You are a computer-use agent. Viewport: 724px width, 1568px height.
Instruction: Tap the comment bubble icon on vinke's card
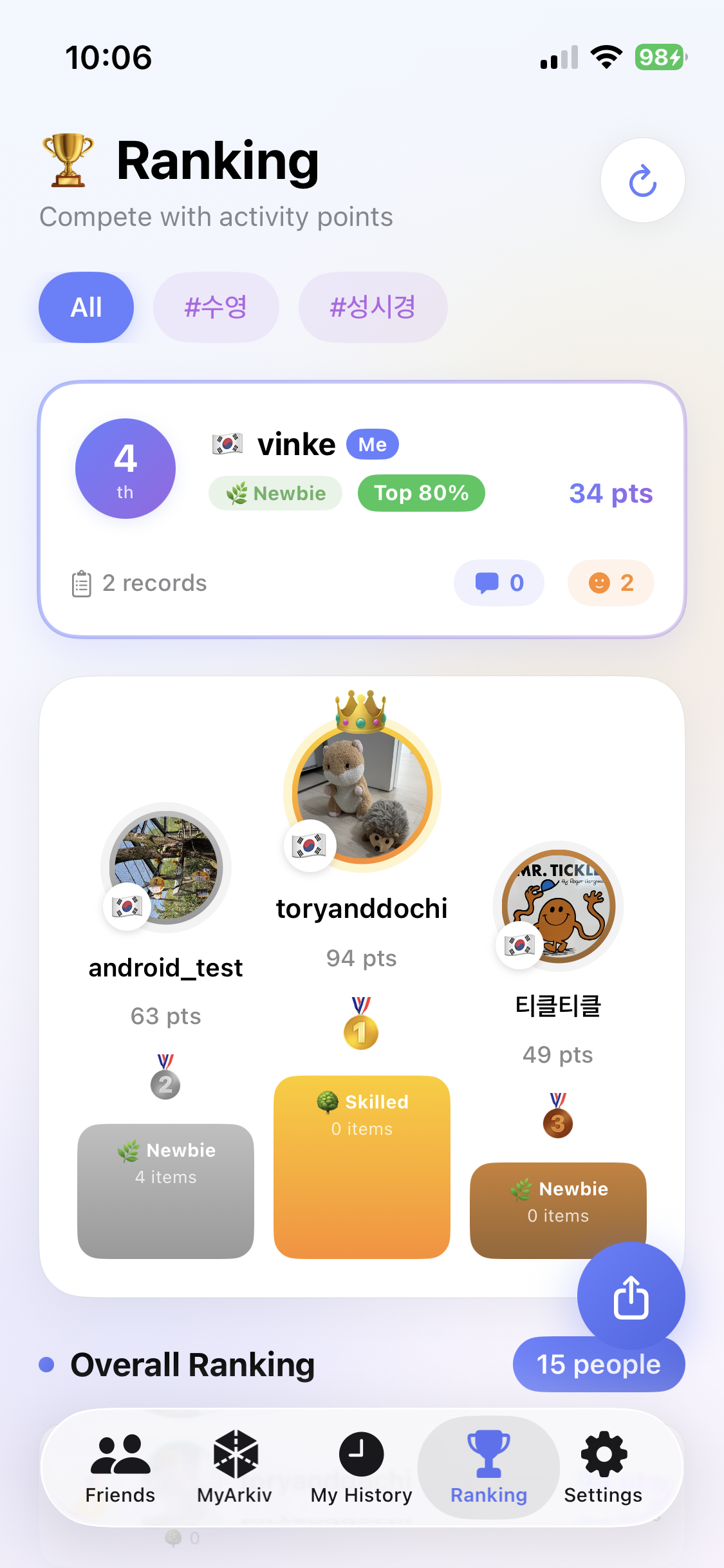point(499,583)
